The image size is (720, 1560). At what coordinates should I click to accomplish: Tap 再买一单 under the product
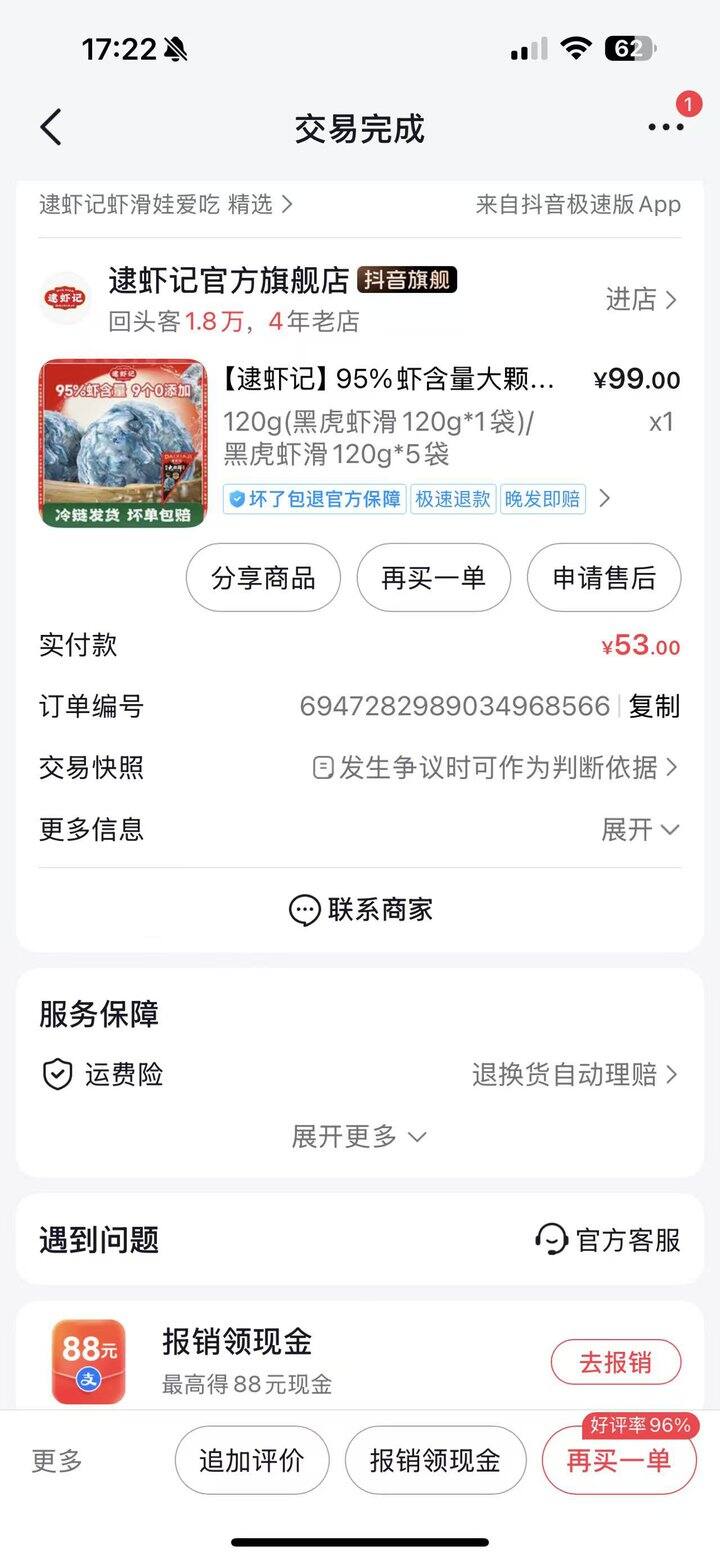(433, 578)
